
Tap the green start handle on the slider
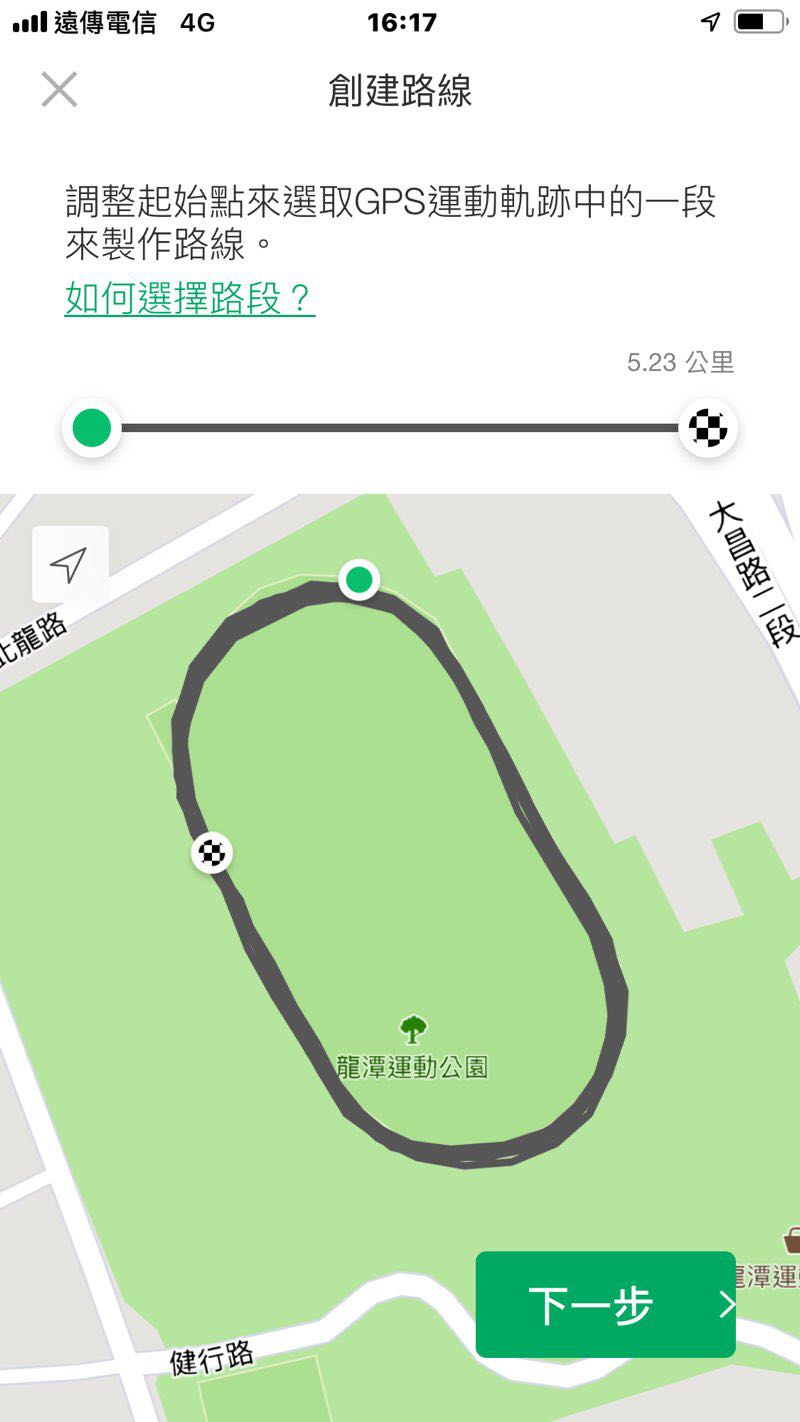coord(92,428)
